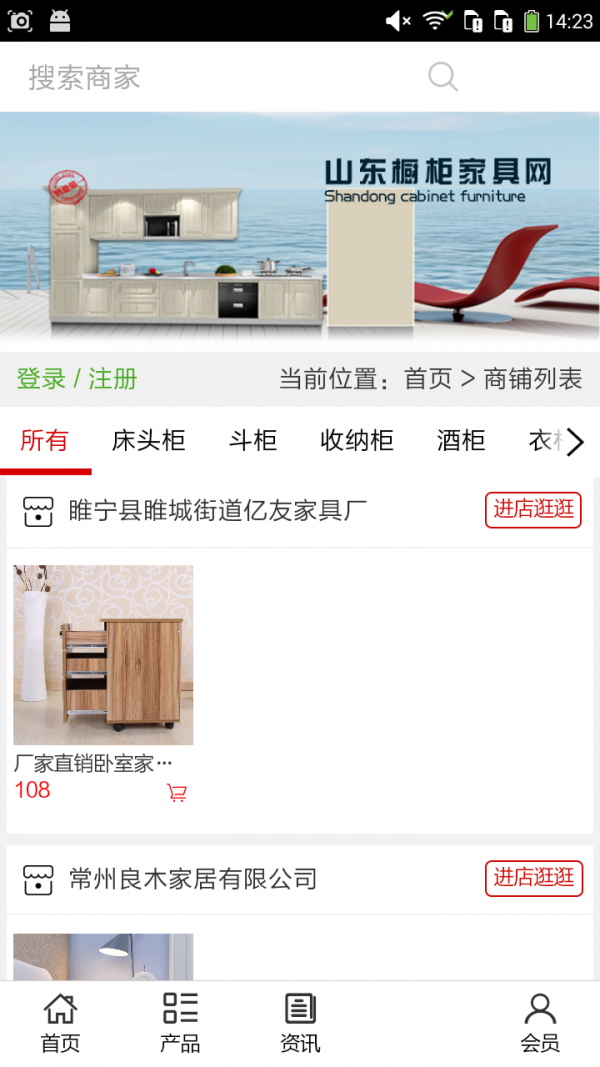Image resolution: width=600 pixels, height=1067 pixels.
Task: Switch to the 收纳柜 tab
Action: (x=356, y=441)
